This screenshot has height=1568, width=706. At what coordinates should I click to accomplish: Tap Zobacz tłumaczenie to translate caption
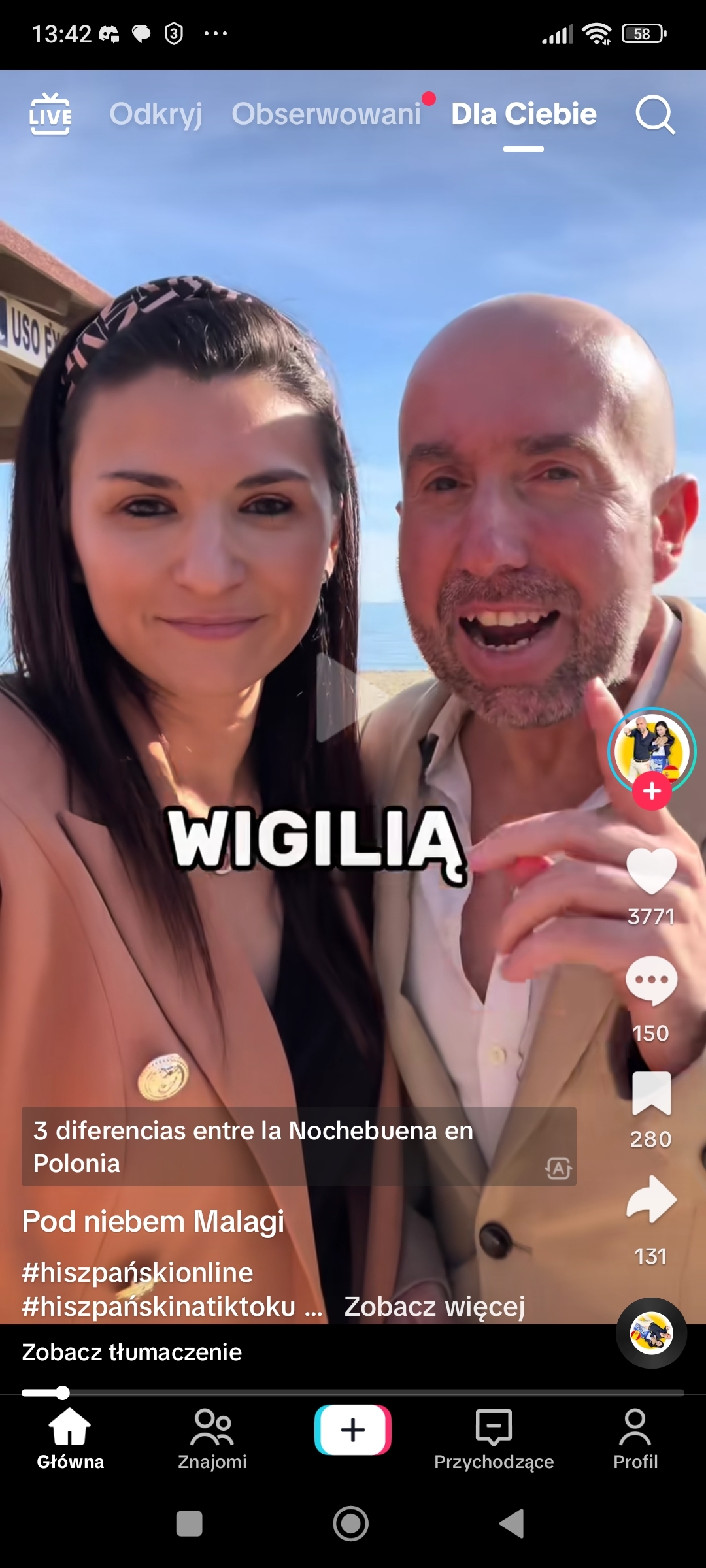[131, 1352]
